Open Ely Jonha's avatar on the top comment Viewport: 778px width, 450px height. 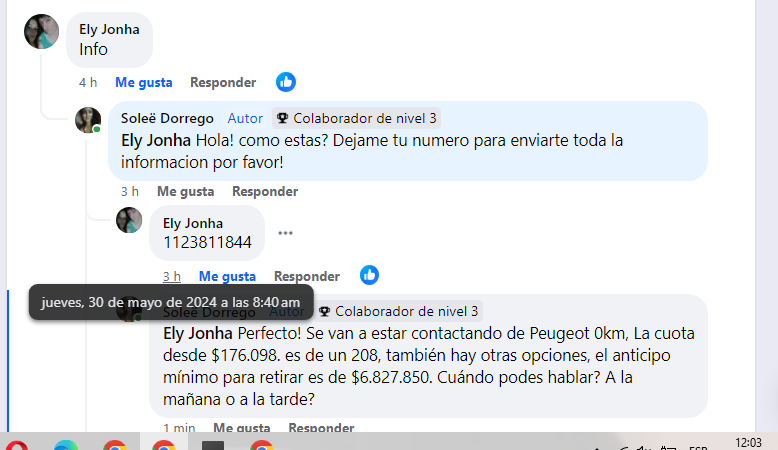pos(41,32)
